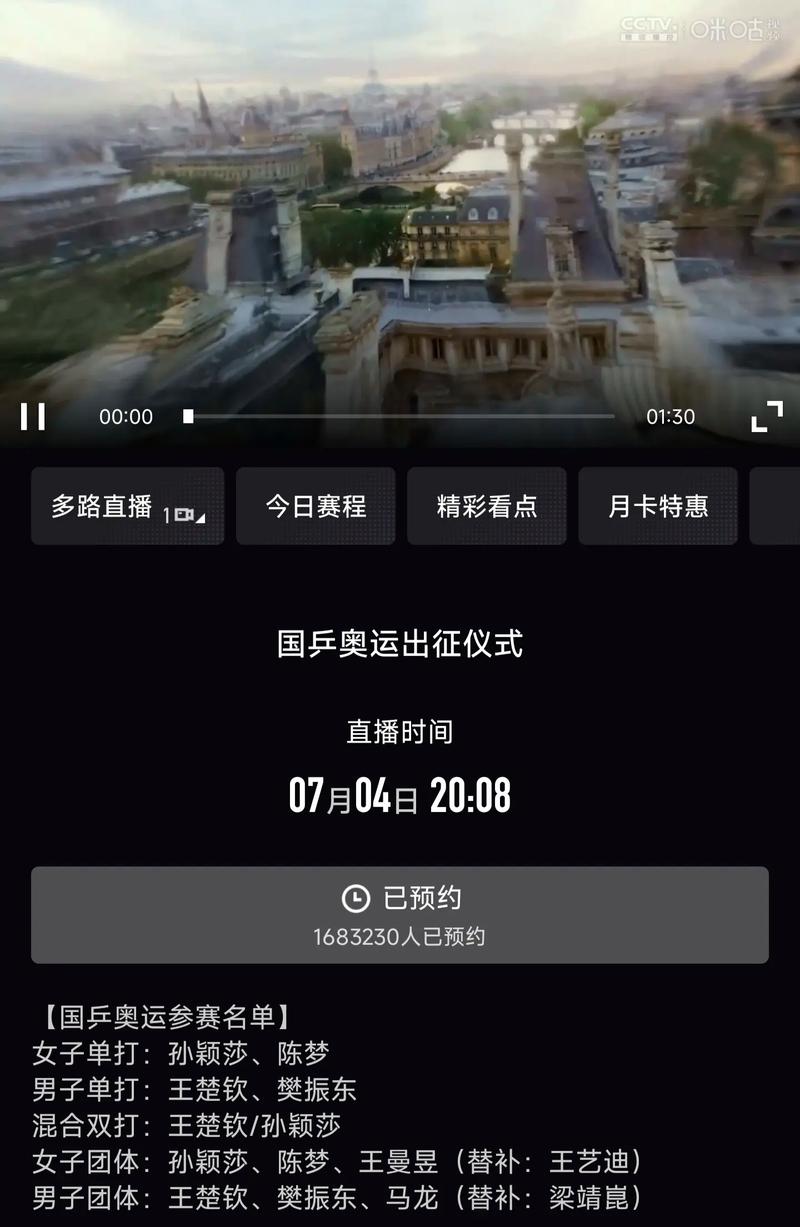800x1227 pixels.
Task: Select the 月卡特惠 tab
Action: 658,507
